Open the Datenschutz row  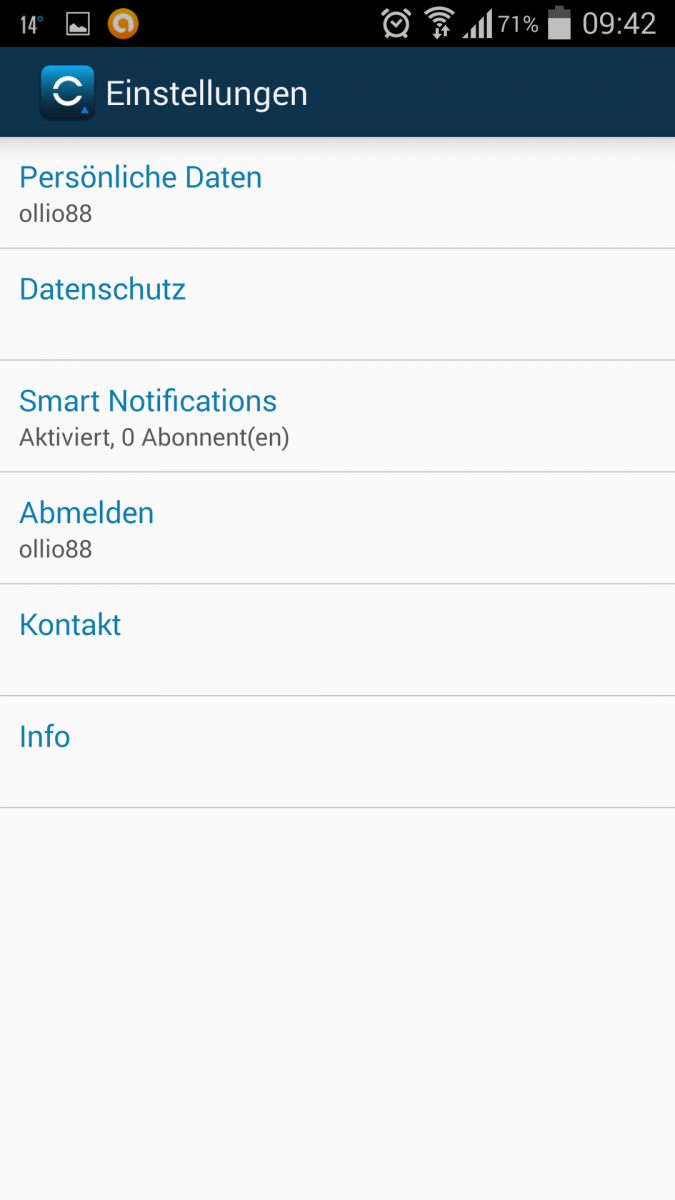(337, 304)
